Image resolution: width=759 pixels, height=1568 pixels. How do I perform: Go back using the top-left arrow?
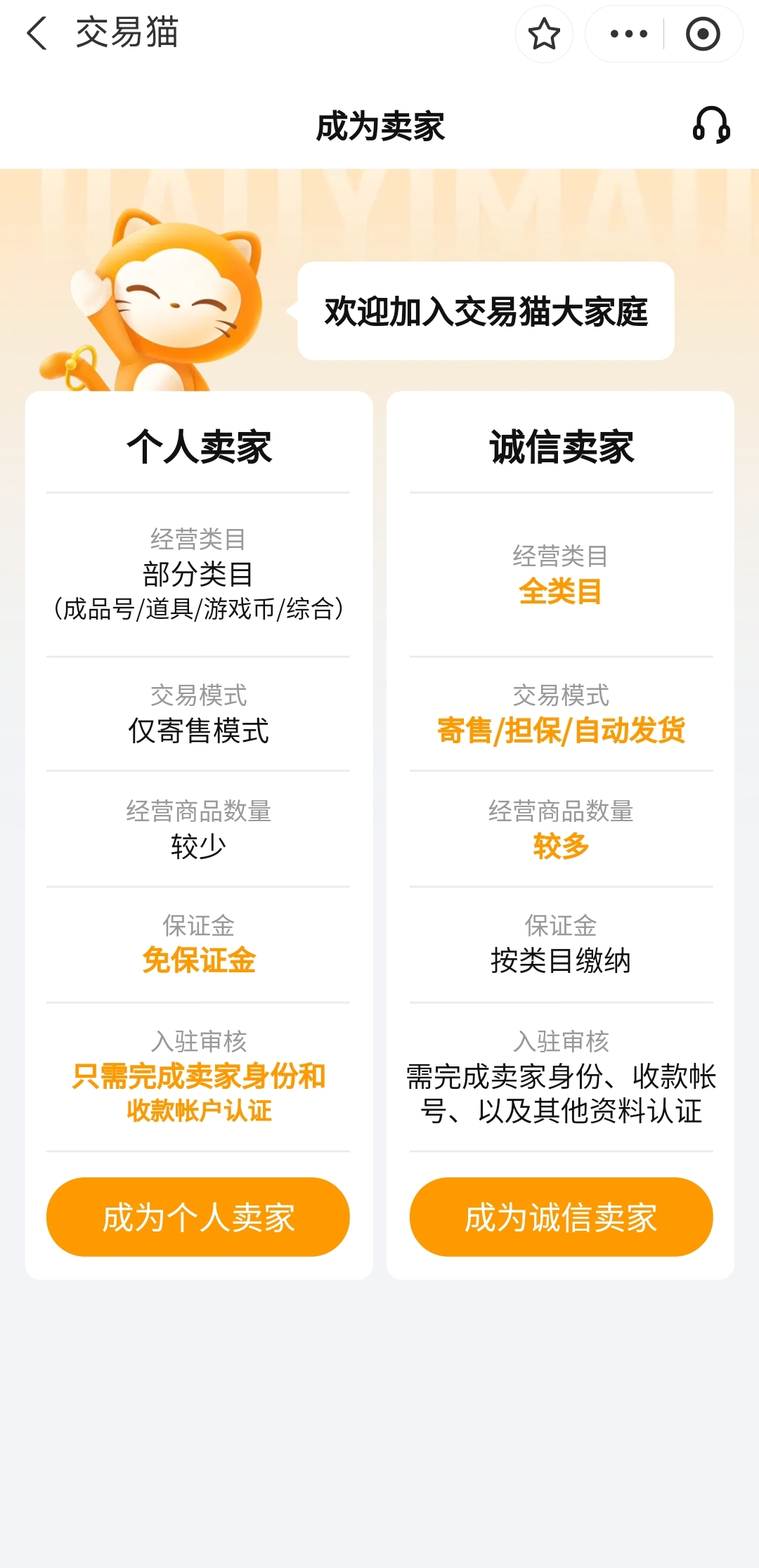coord(37,34)
